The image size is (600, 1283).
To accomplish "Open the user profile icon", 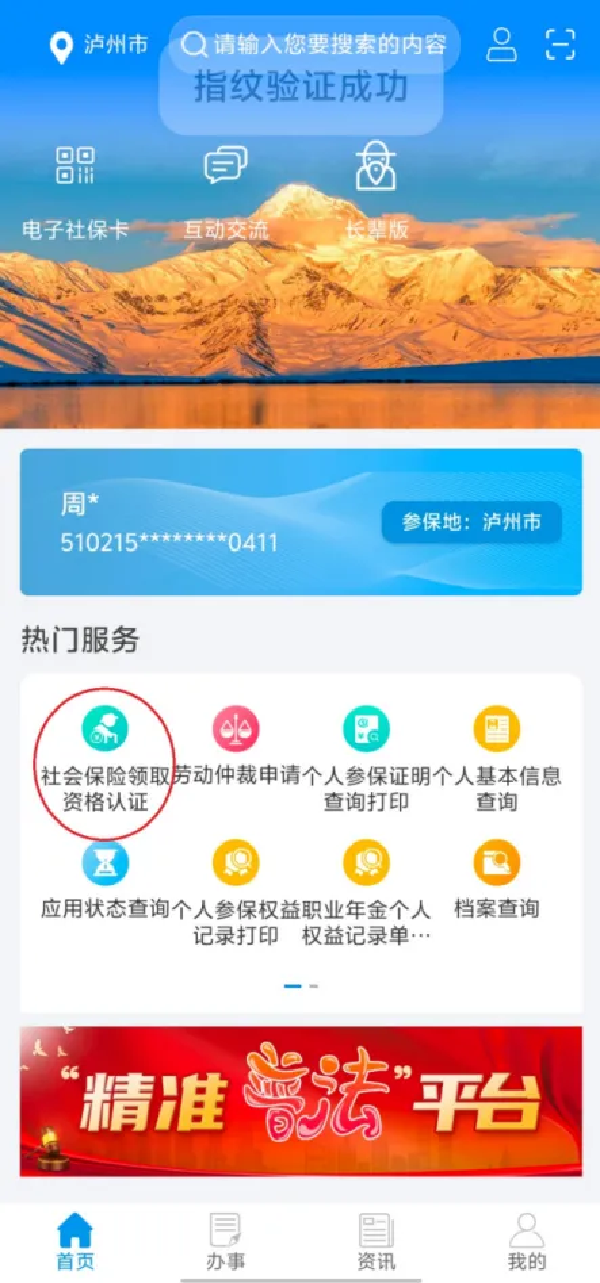I will point(501,45).
